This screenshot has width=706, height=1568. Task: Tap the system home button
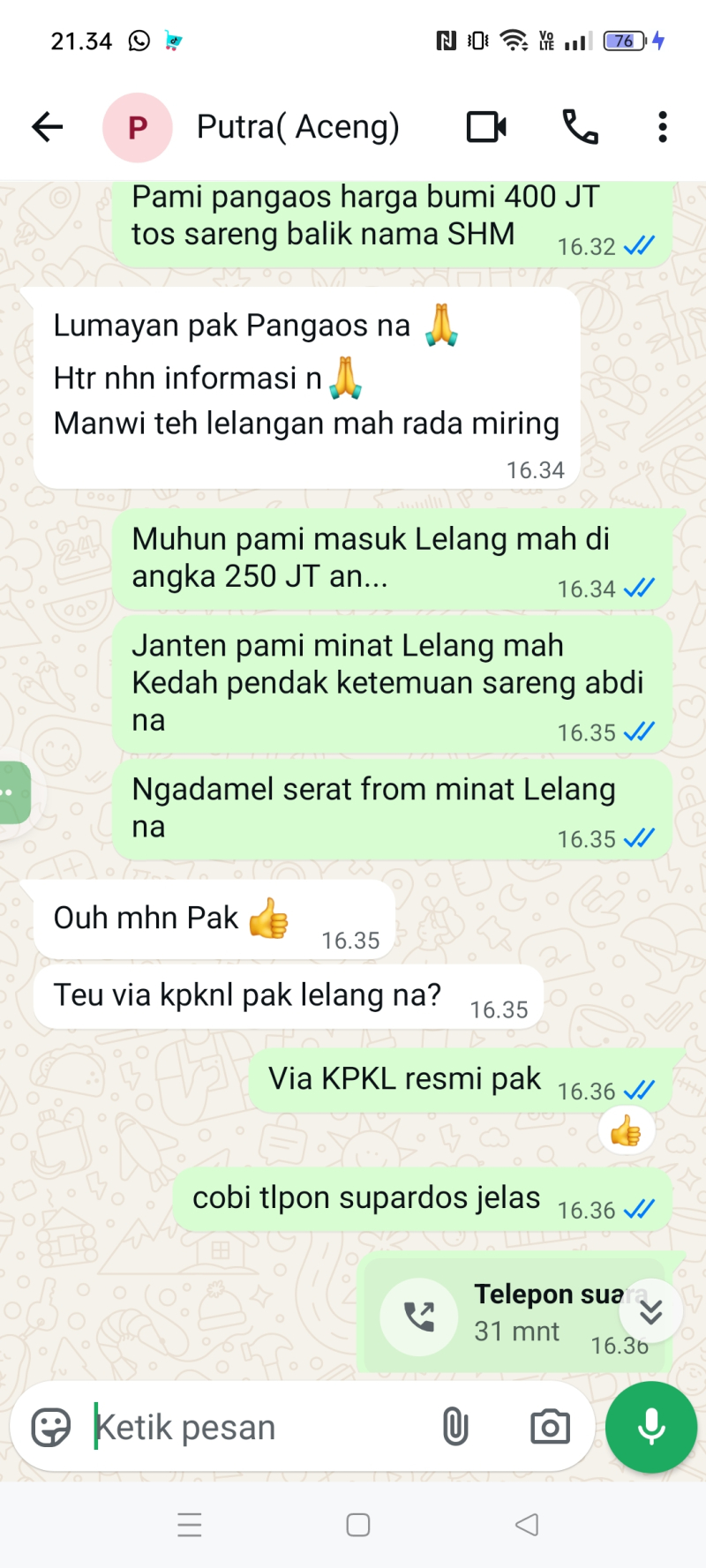point(357,1525)
